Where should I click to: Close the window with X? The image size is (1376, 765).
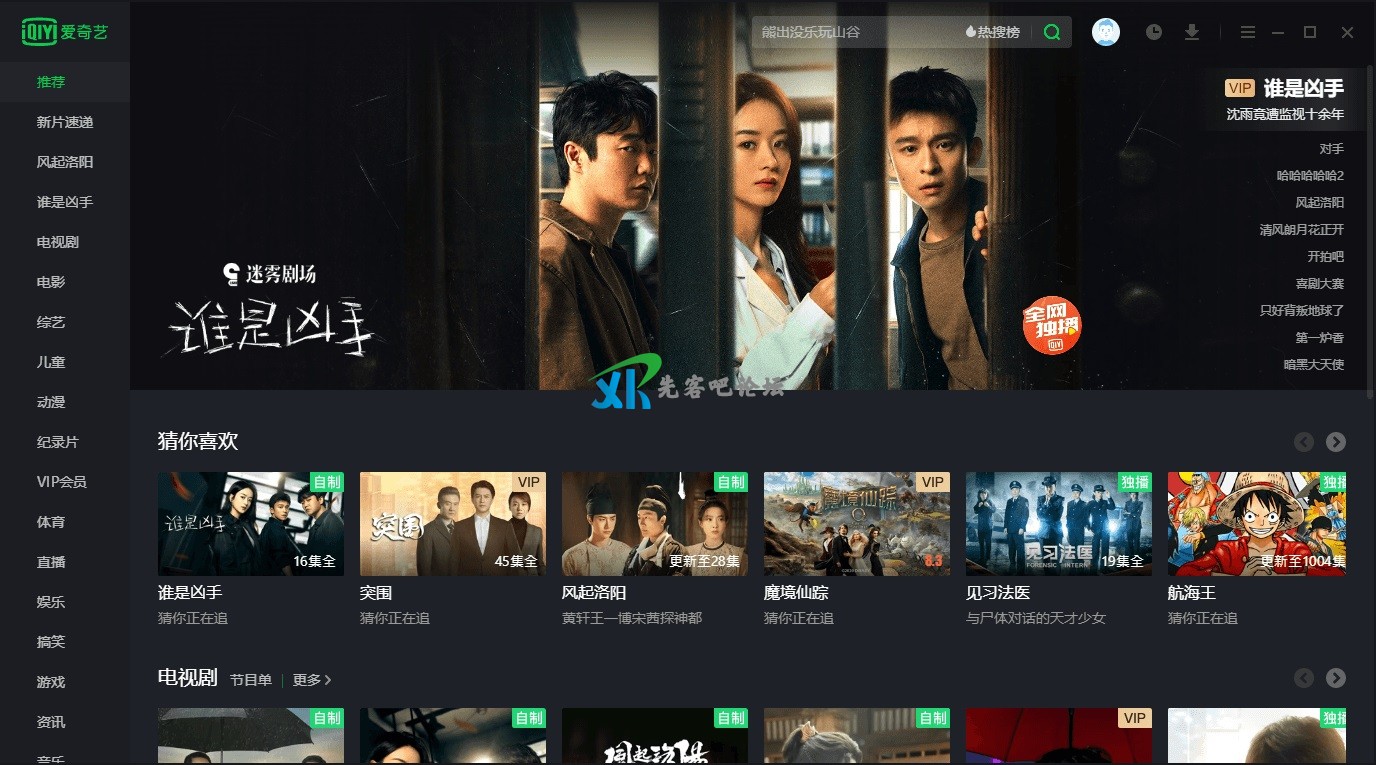coord(1347,32)
